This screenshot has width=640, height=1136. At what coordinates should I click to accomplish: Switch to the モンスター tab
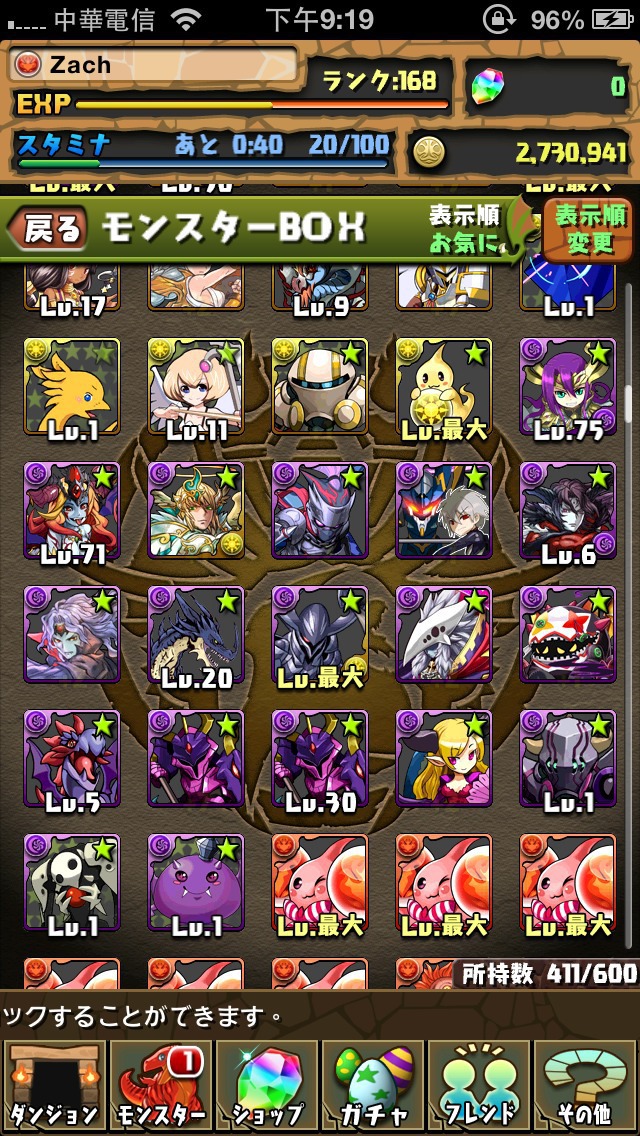160,1086
